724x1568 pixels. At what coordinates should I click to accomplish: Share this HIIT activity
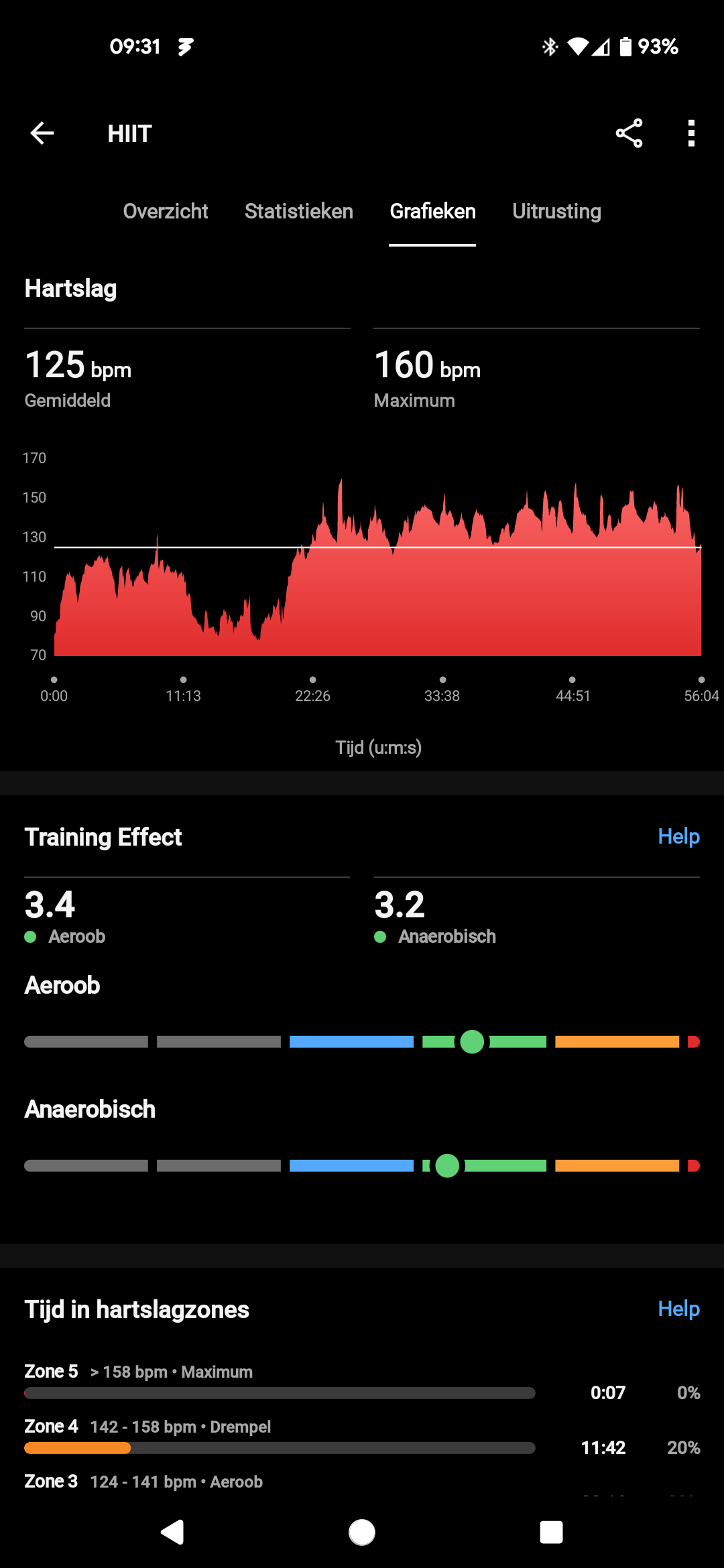click(x=629, y=133)
